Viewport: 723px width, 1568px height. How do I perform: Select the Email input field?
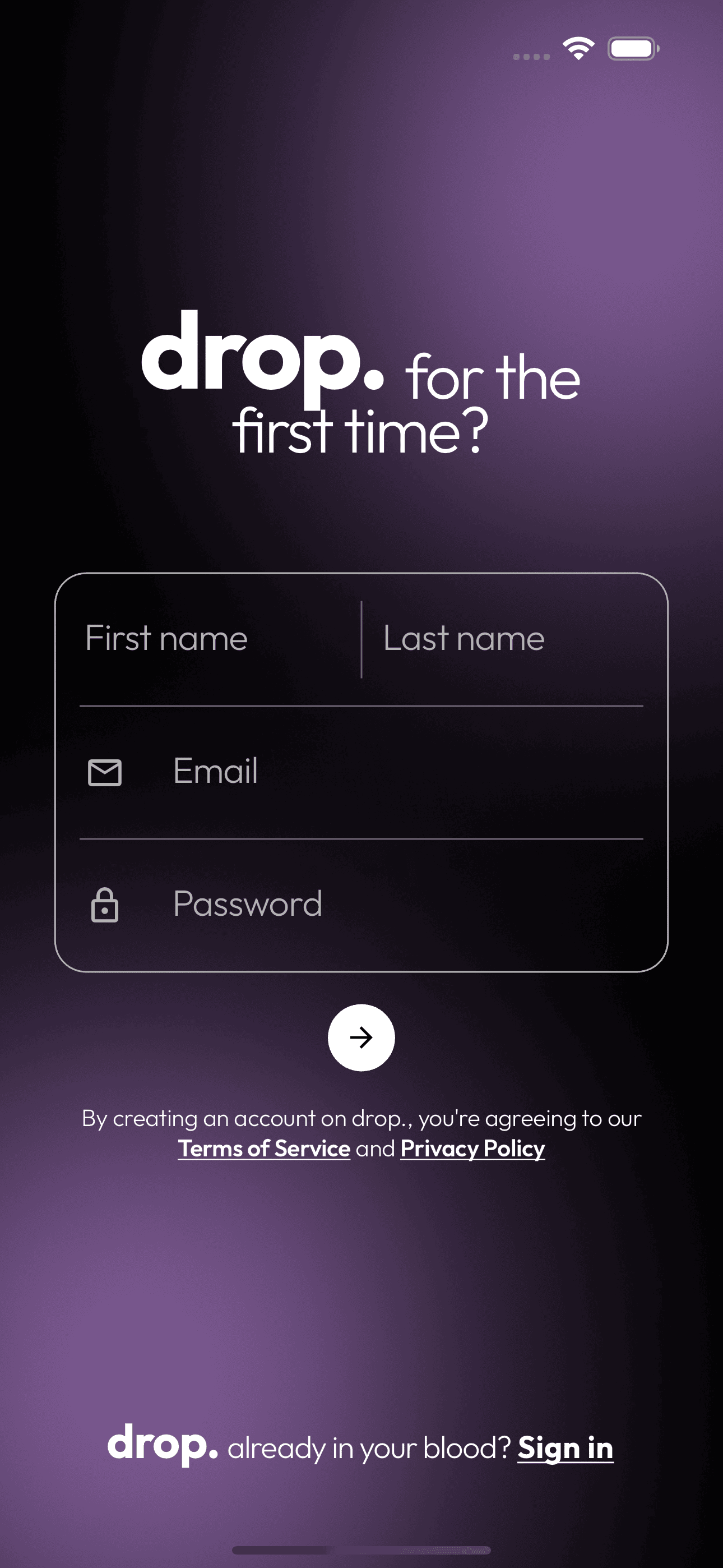(390, 771)
